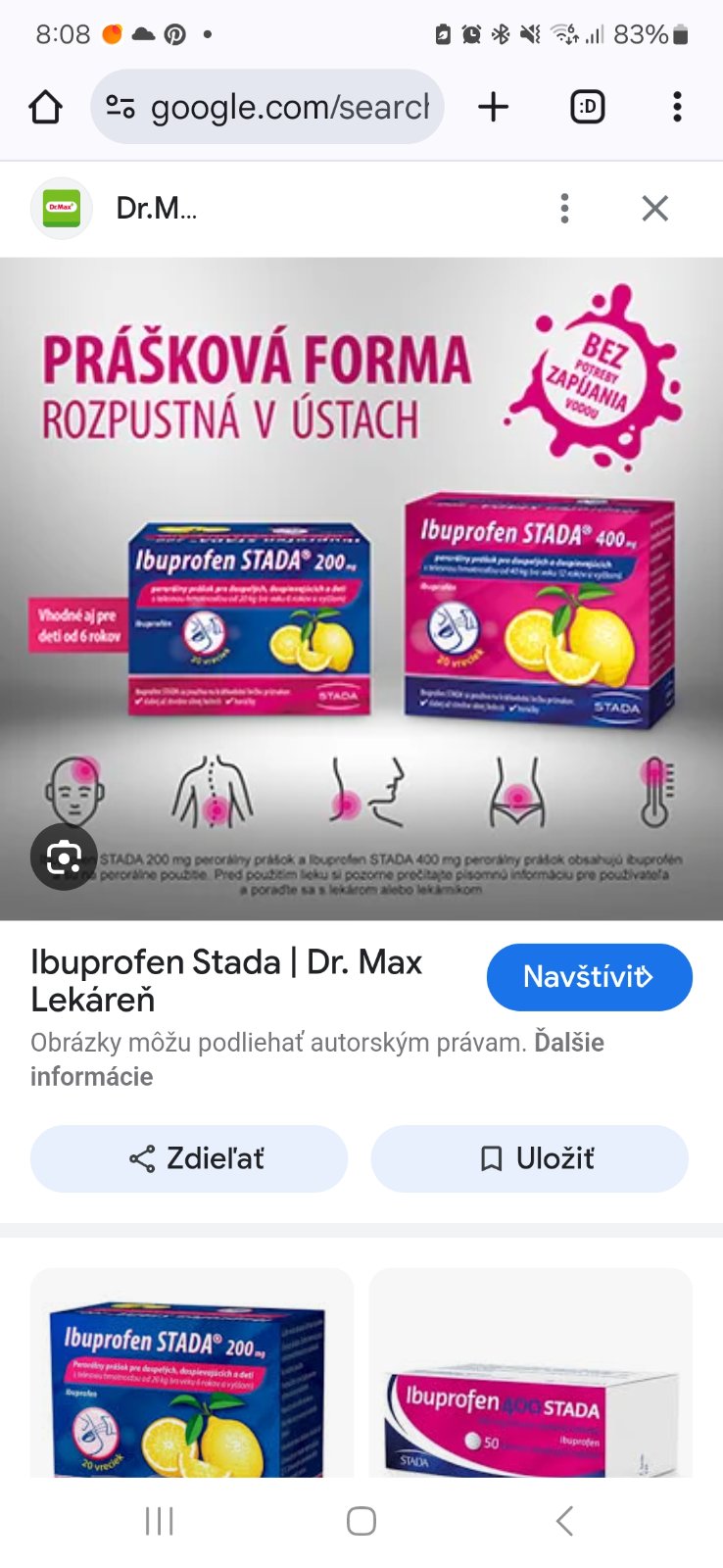Go back with the system back button
The image size is (723, 1568).
pyautogui.click(x=563, y=1521)
